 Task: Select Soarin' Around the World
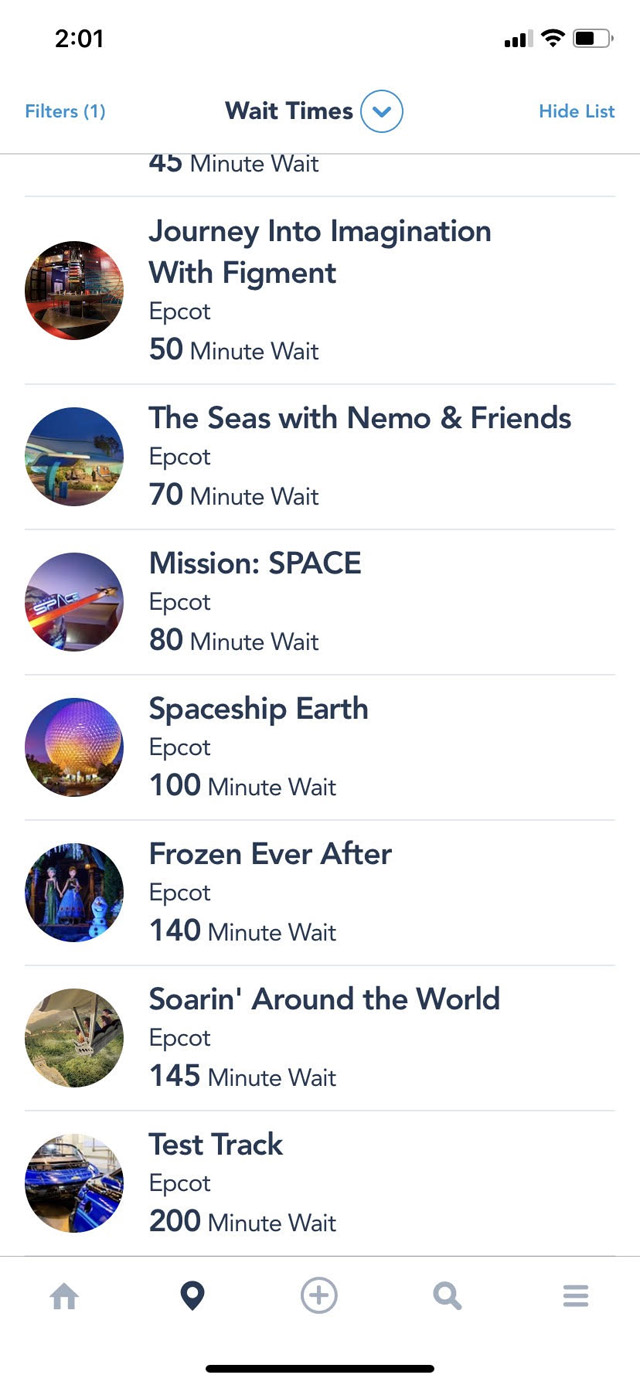320,1038
